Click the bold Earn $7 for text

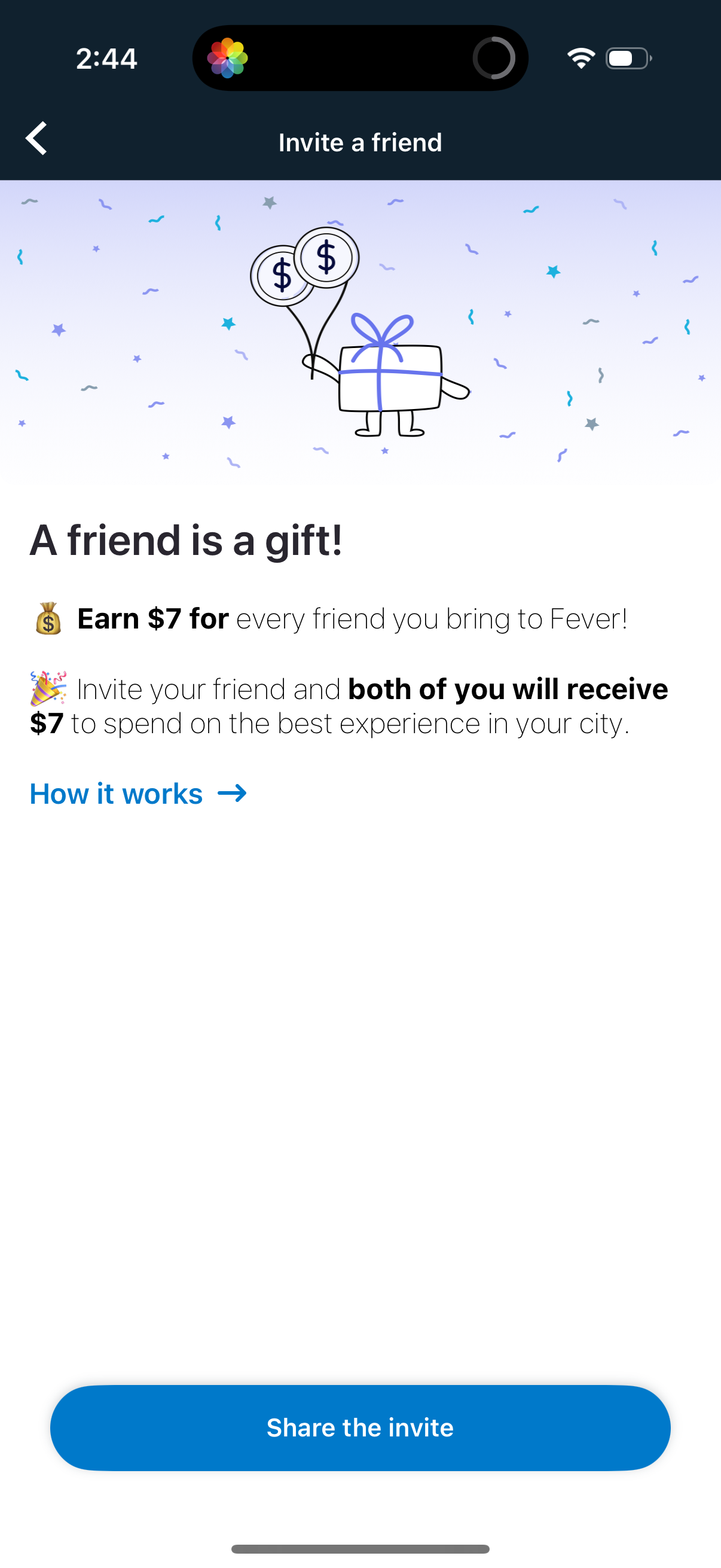151,618
